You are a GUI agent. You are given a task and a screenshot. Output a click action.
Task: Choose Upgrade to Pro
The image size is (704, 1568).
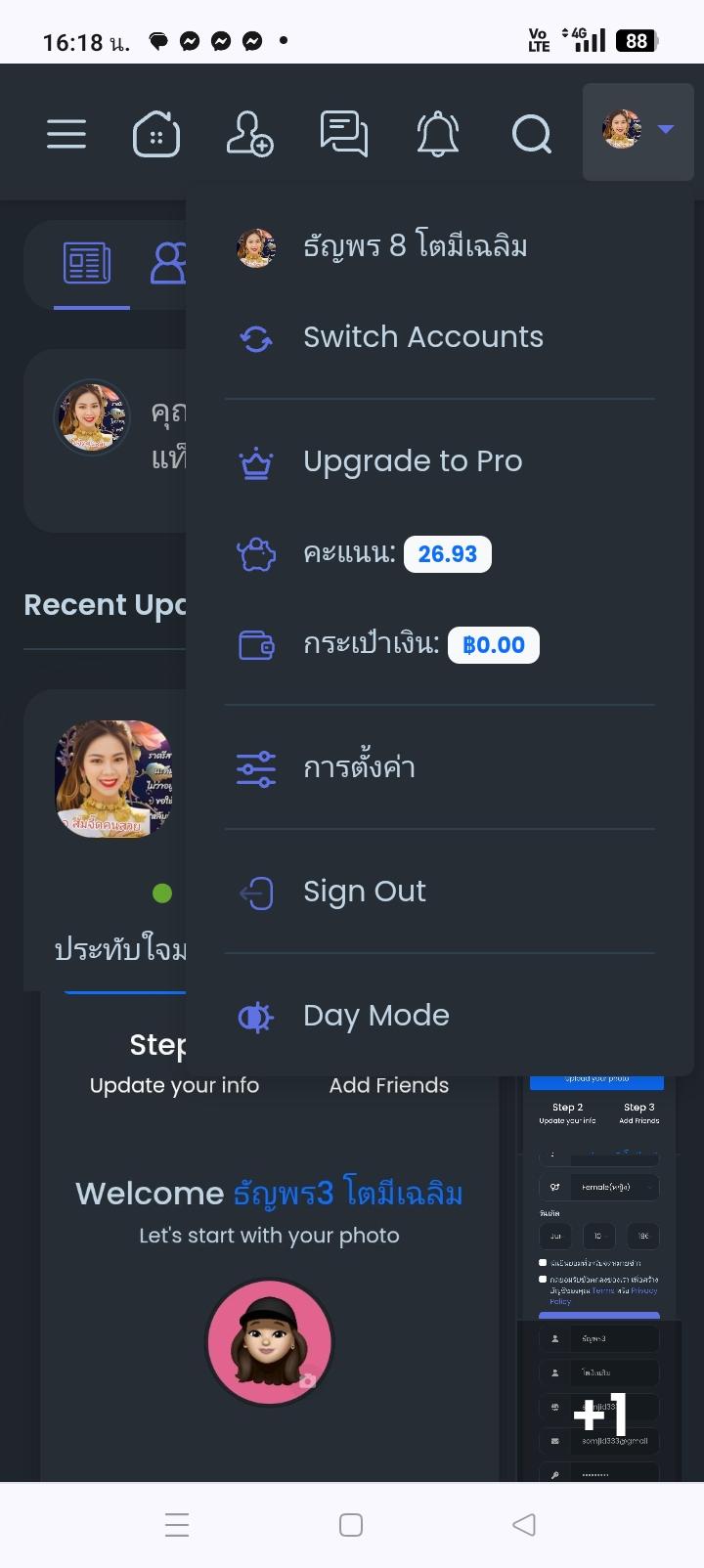click(x=412, y=461)
